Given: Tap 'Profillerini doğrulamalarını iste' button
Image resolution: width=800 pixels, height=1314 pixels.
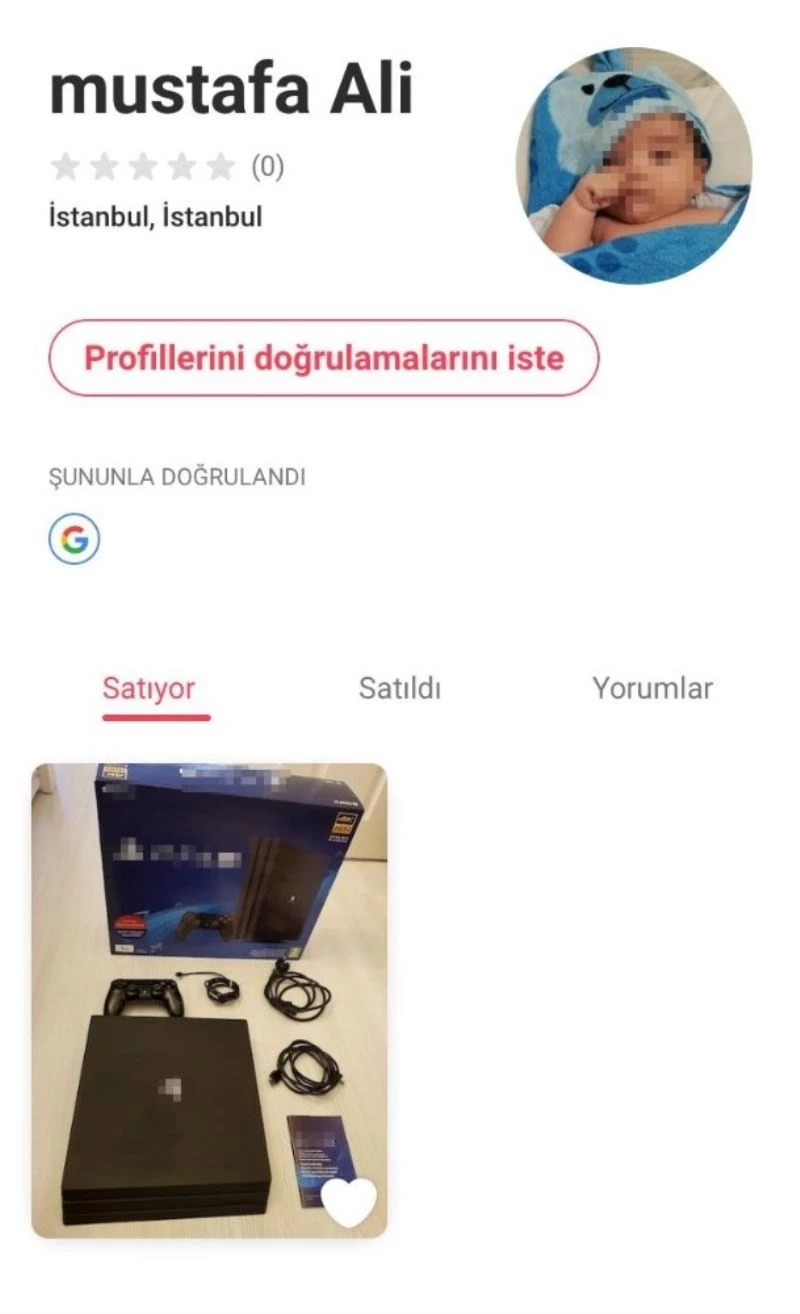Looking at the screenshot, I should pos(323,358).
